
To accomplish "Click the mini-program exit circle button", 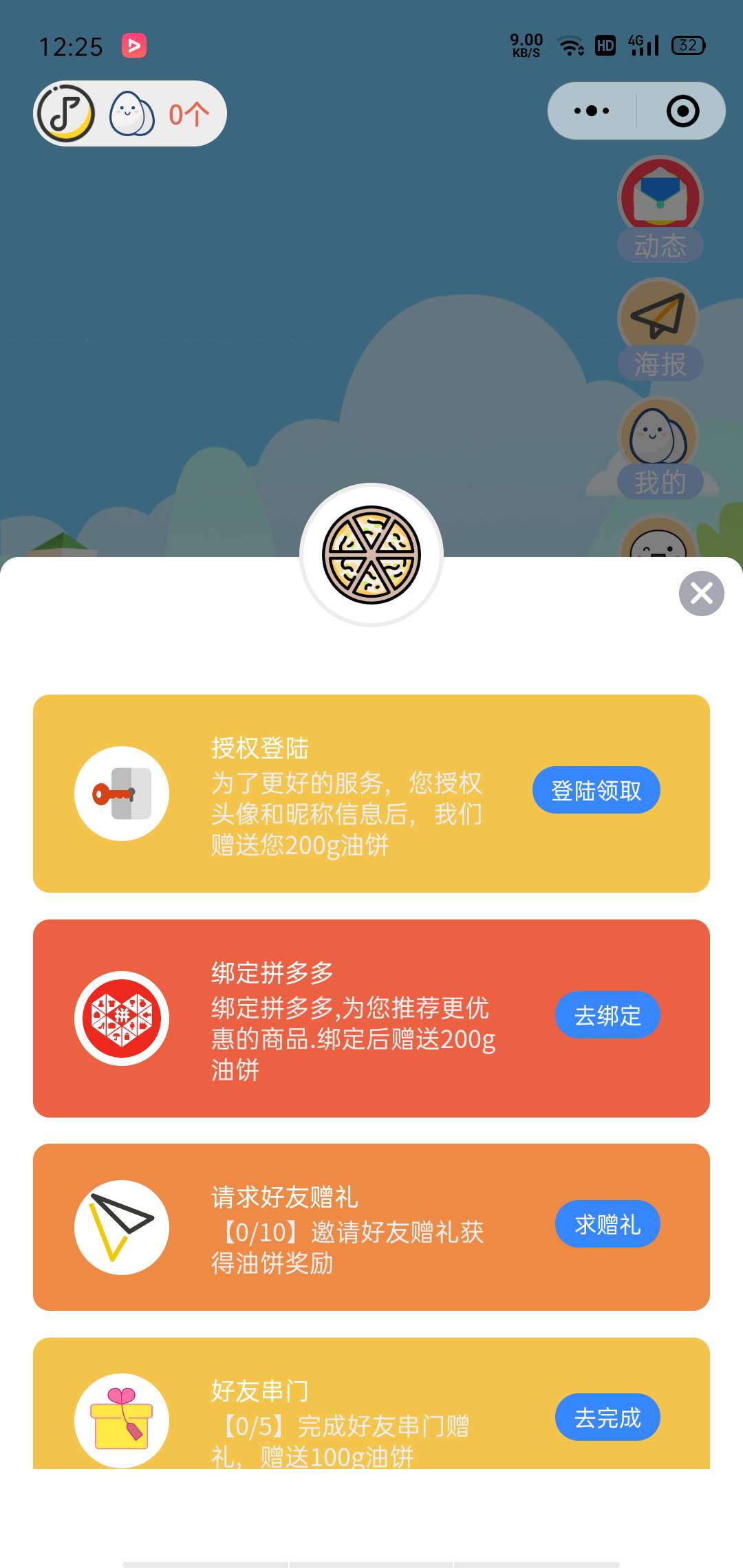I will point(682,111).
